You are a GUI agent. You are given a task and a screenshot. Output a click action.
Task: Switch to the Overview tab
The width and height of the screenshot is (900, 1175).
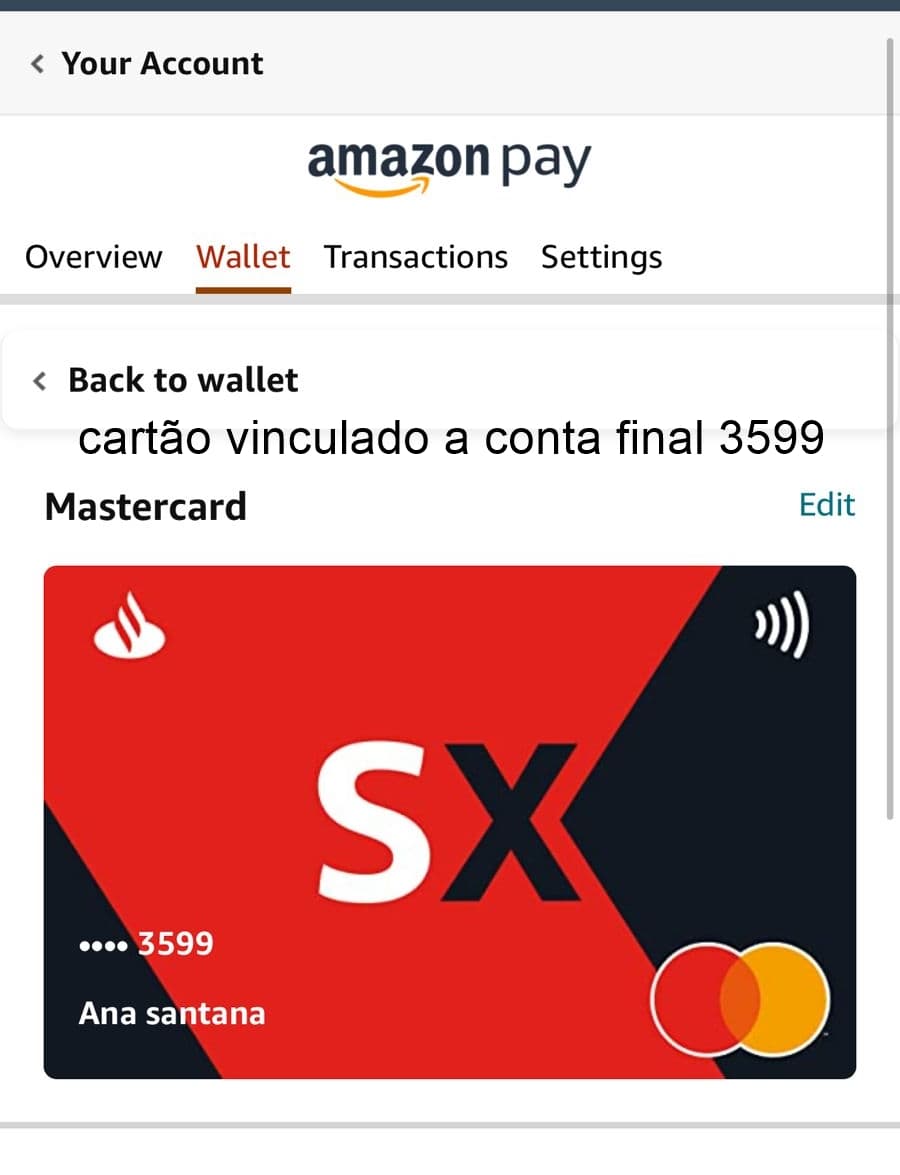point(93,257)
